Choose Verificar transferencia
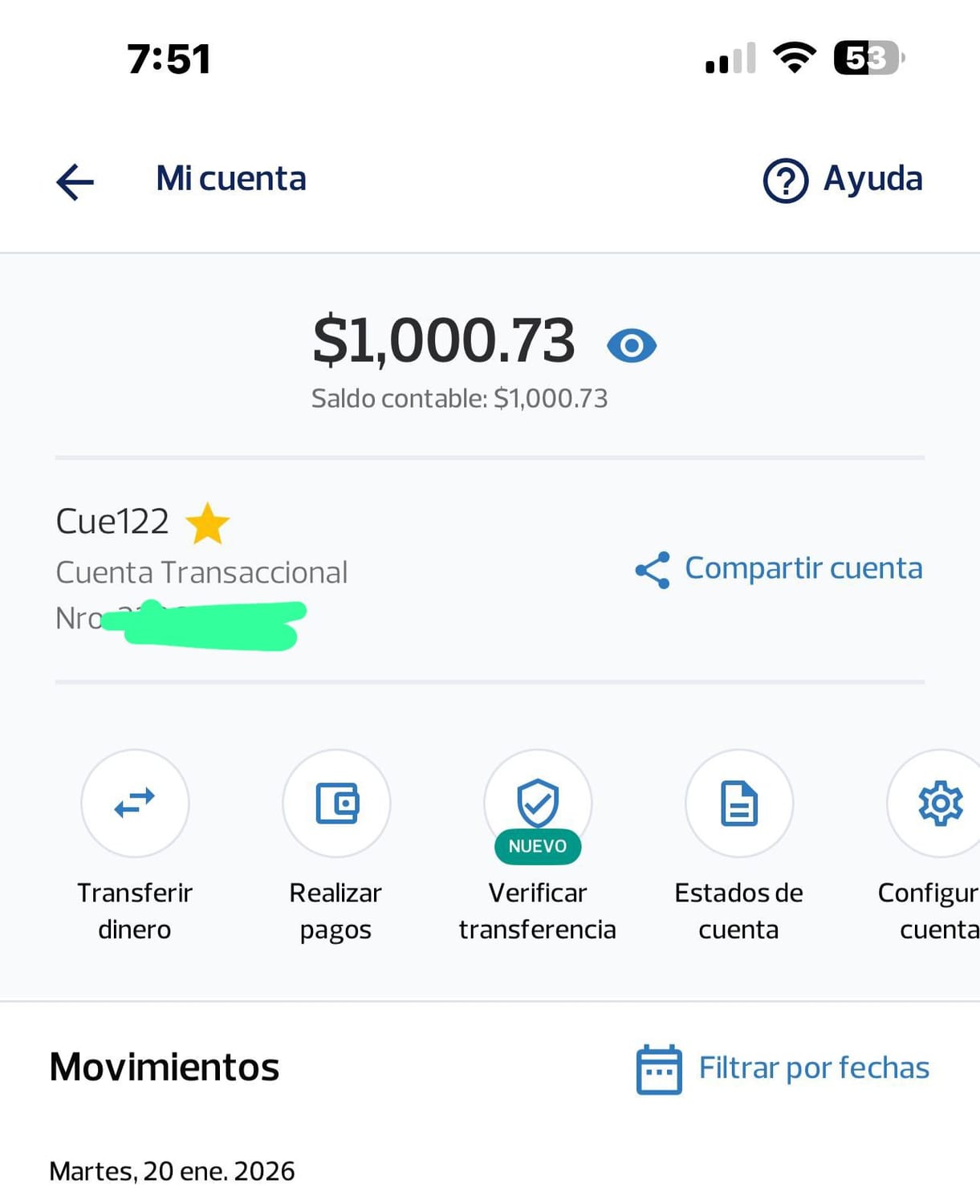980x1204 pixels. click(x=538, y=803)
